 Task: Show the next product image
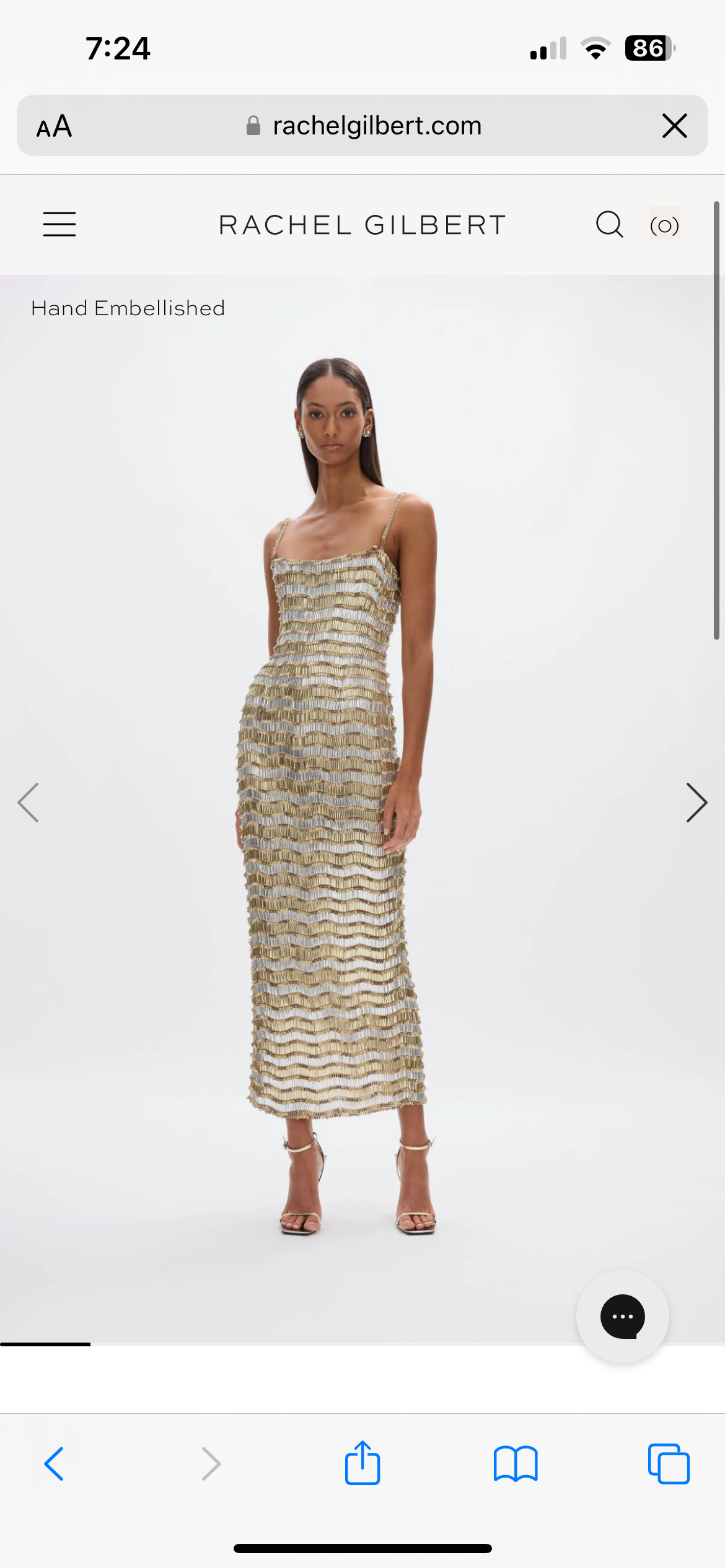click(x=696, y=803)
